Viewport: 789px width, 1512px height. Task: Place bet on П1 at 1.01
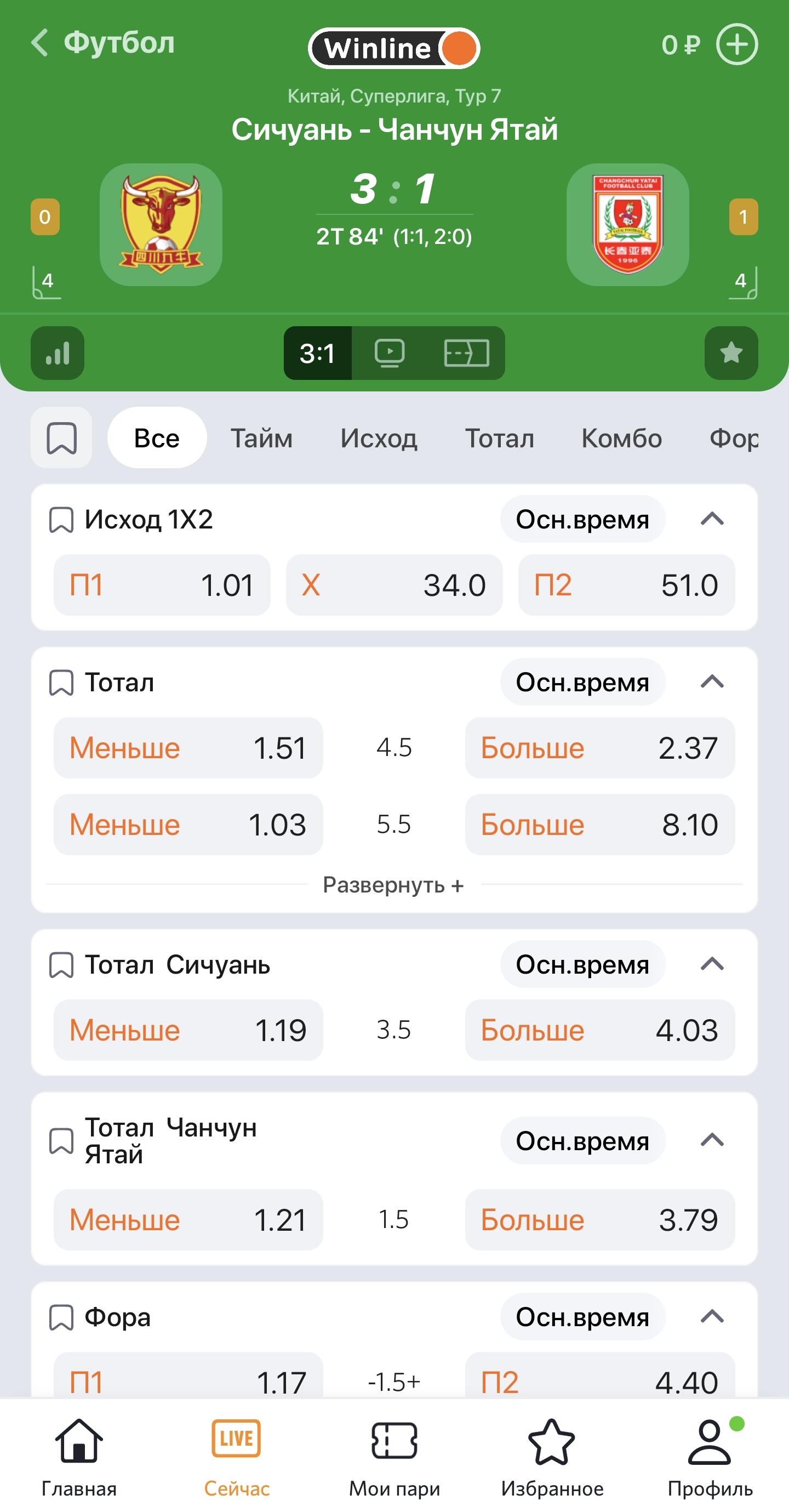(x=161, y=585)
